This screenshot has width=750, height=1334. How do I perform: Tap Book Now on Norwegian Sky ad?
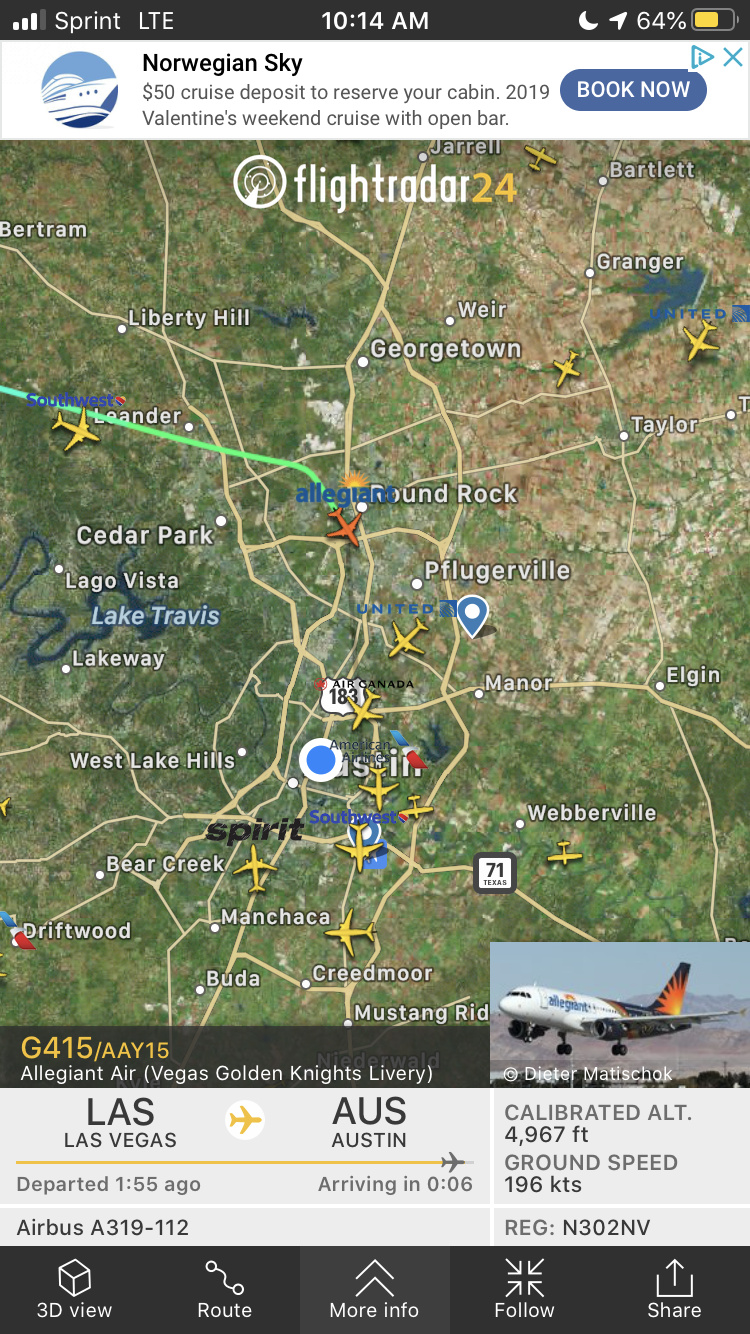[x=633, y=90]
